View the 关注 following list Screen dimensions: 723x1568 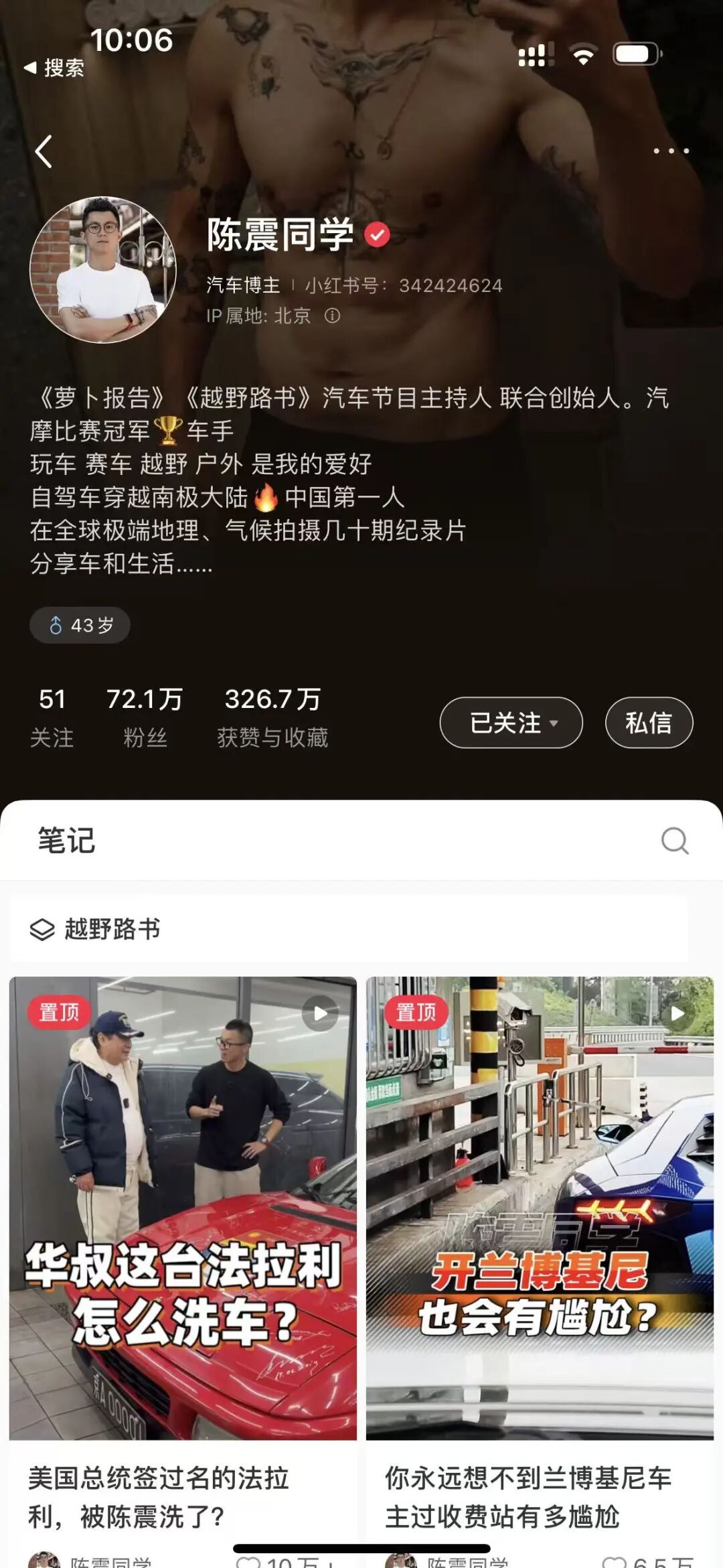click(52, 717)
